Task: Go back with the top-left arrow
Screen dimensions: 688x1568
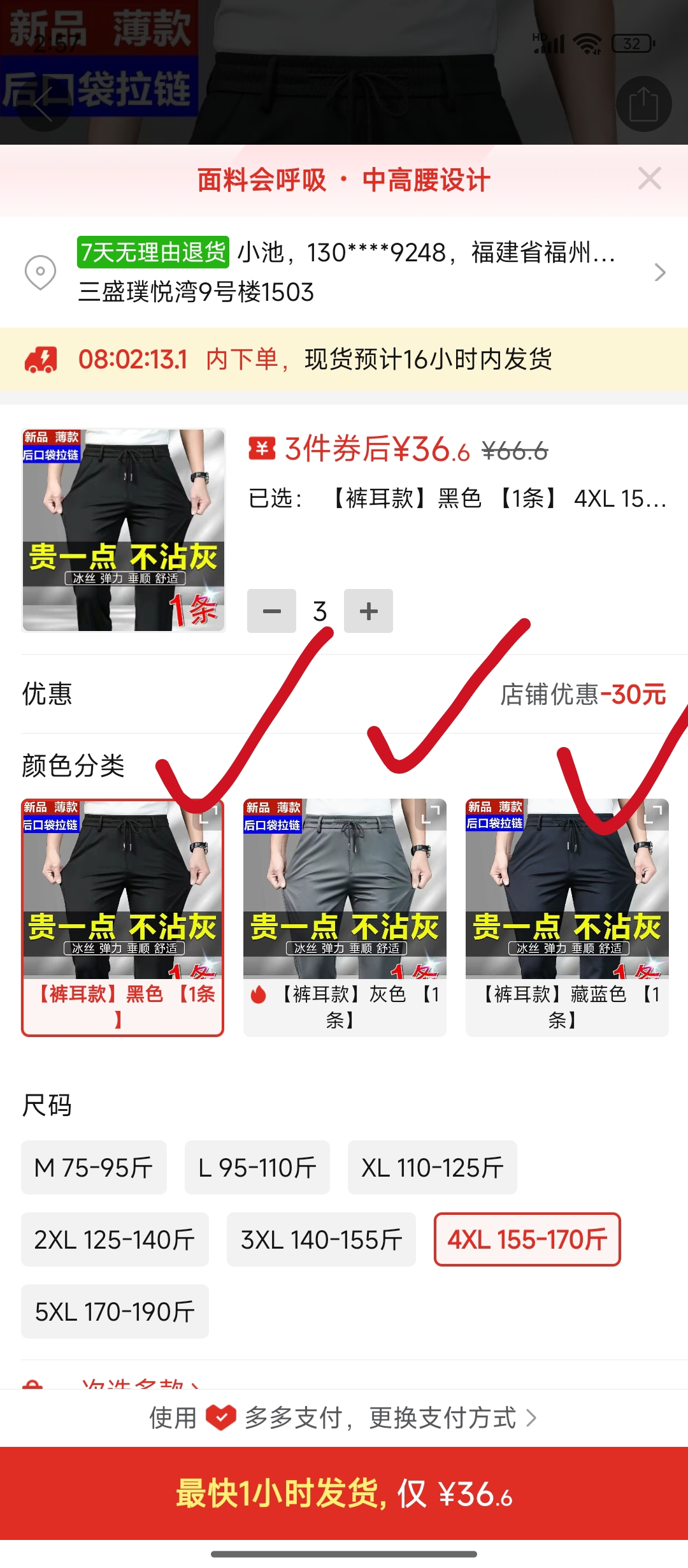Action: pos(43,105)
